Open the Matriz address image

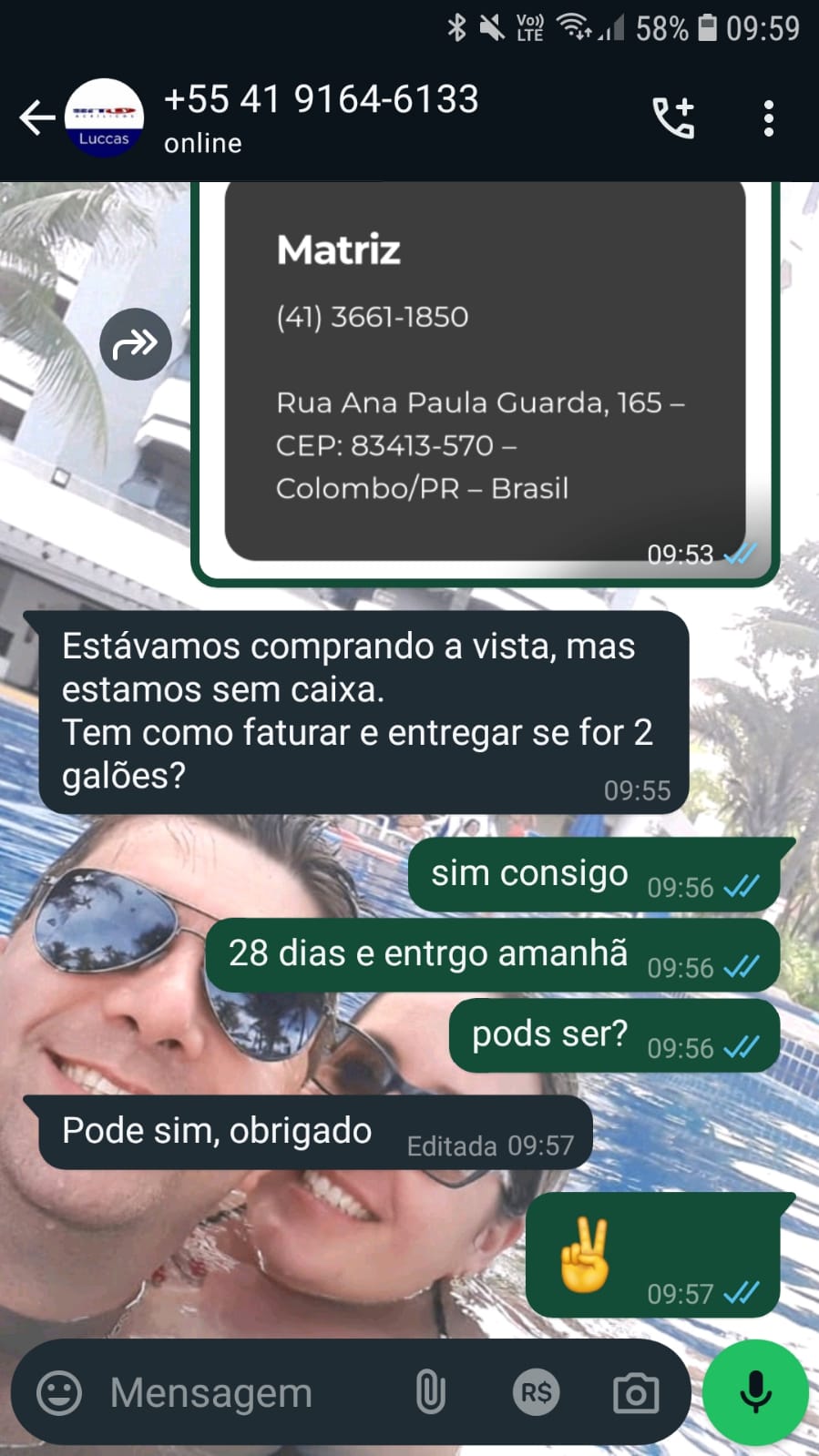point(485,373)
